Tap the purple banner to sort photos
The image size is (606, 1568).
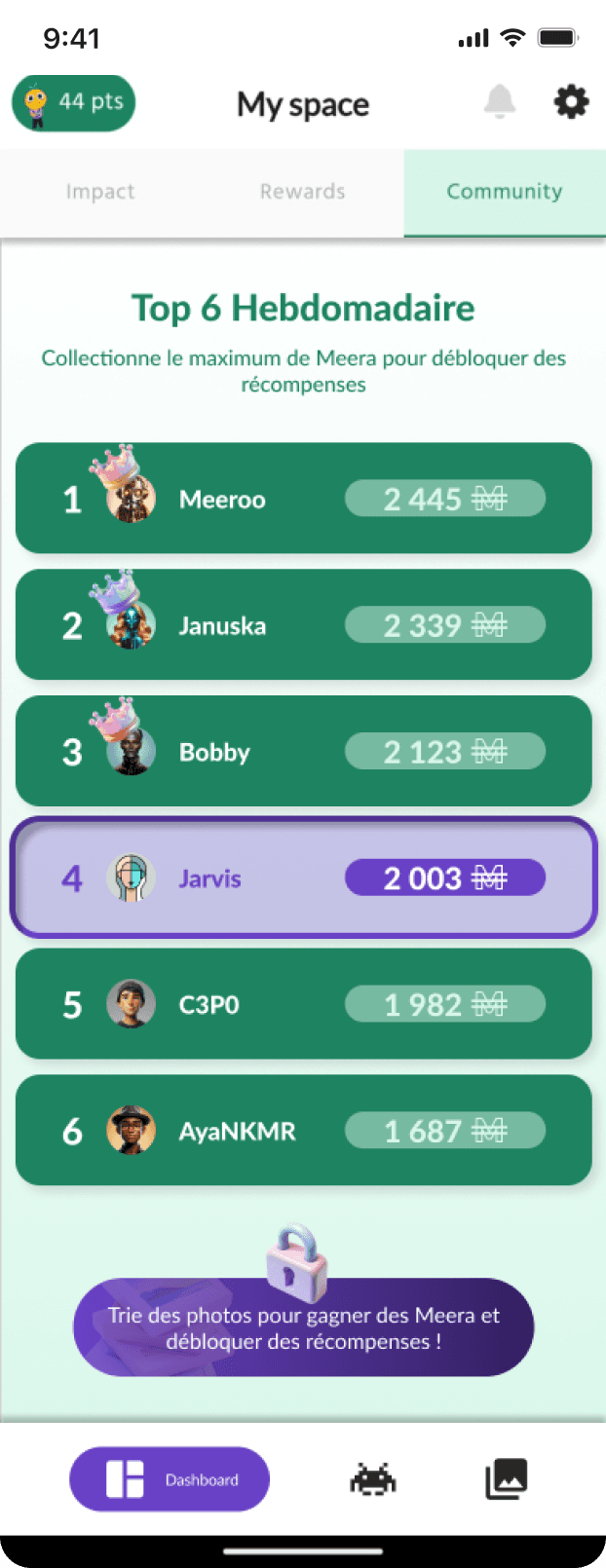(x=304, y=1326)
